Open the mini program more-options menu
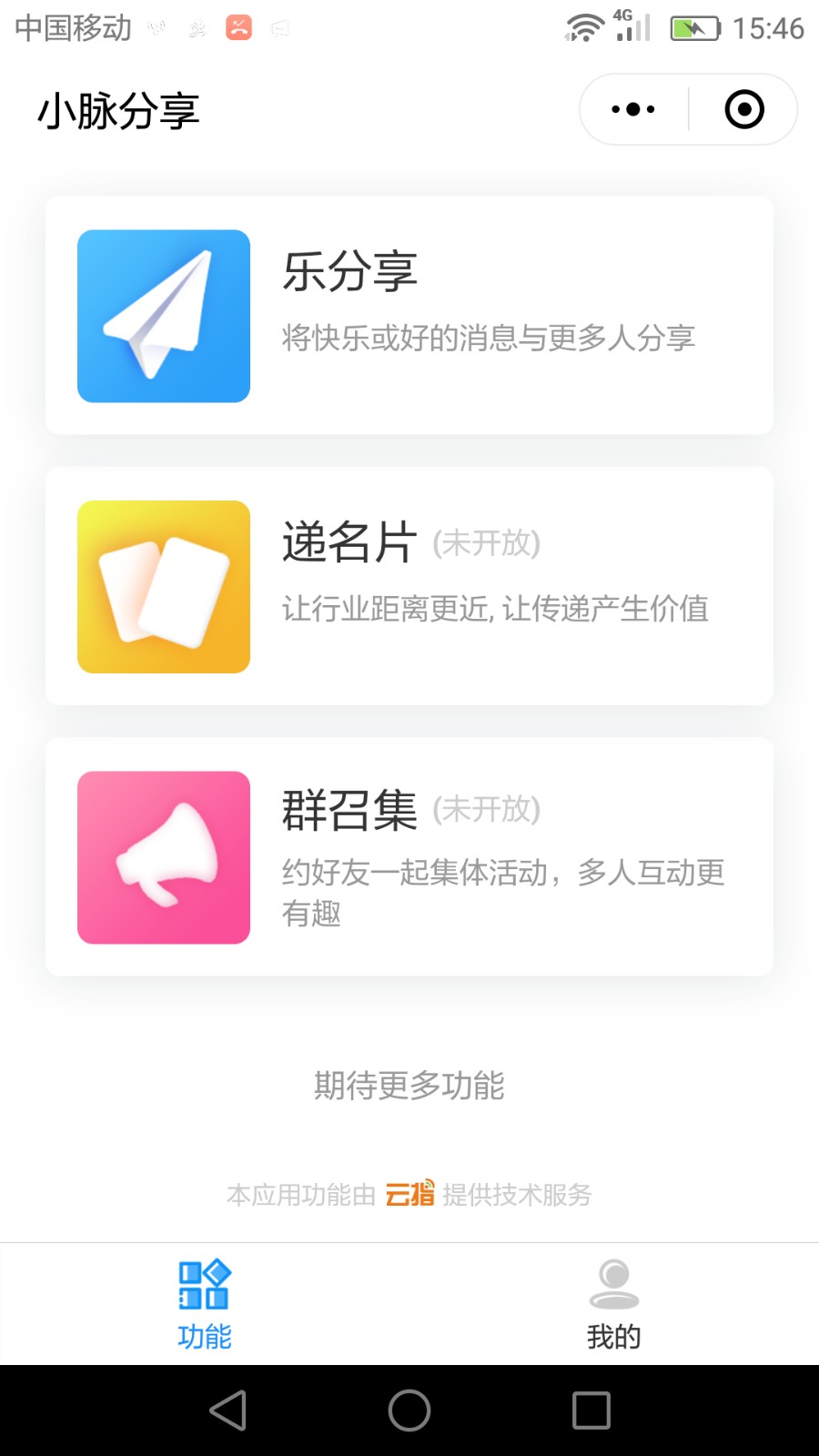This screenshot has height=1456, width=819. click(633, 109)
